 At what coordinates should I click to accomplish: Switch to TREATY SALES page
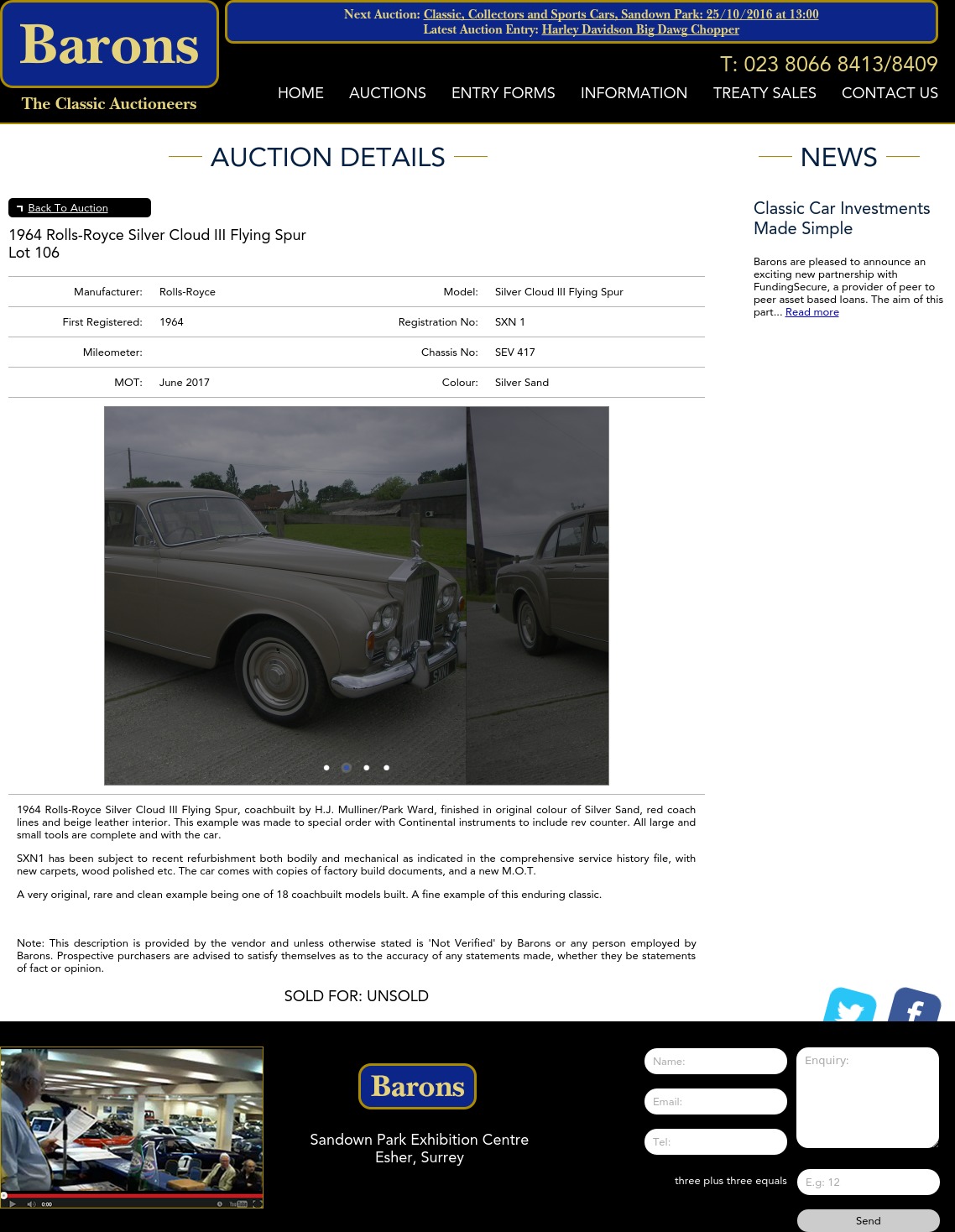764,93
